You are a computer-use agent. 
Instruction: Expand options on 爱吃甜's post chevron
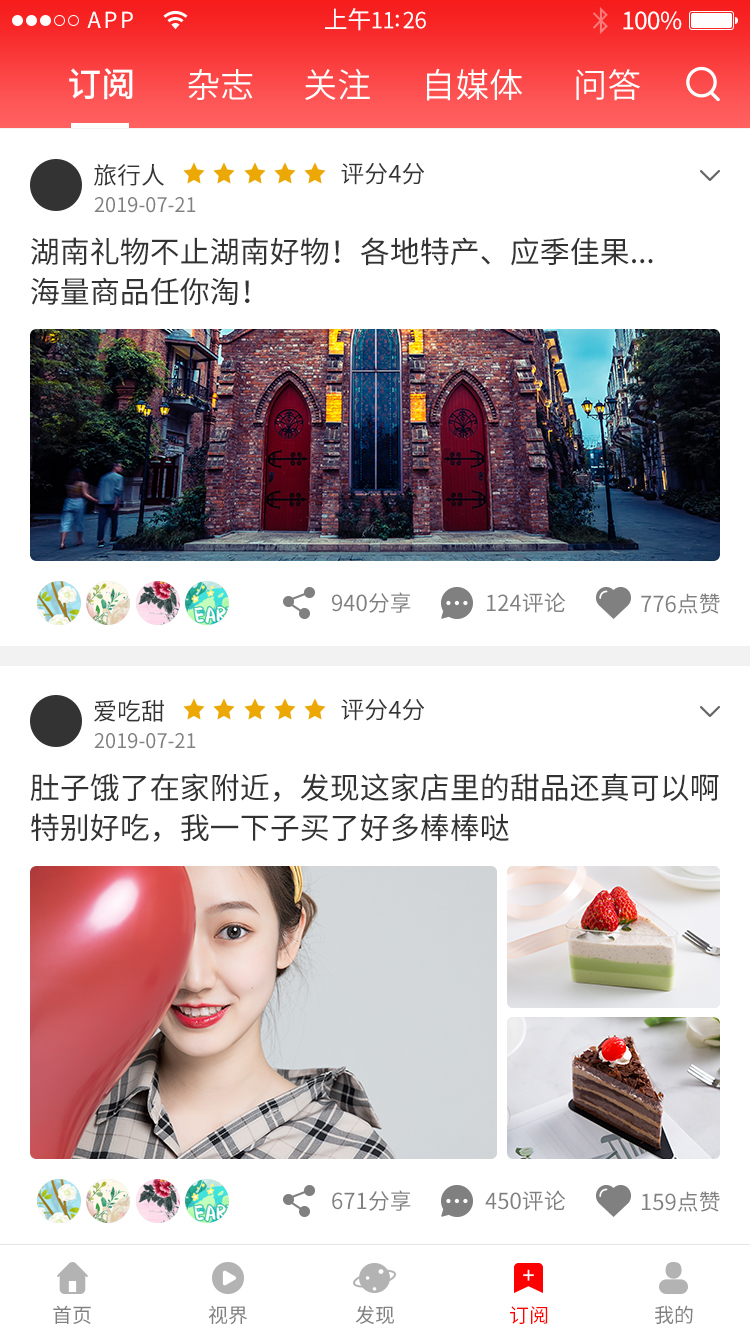(x=711, y=710)
